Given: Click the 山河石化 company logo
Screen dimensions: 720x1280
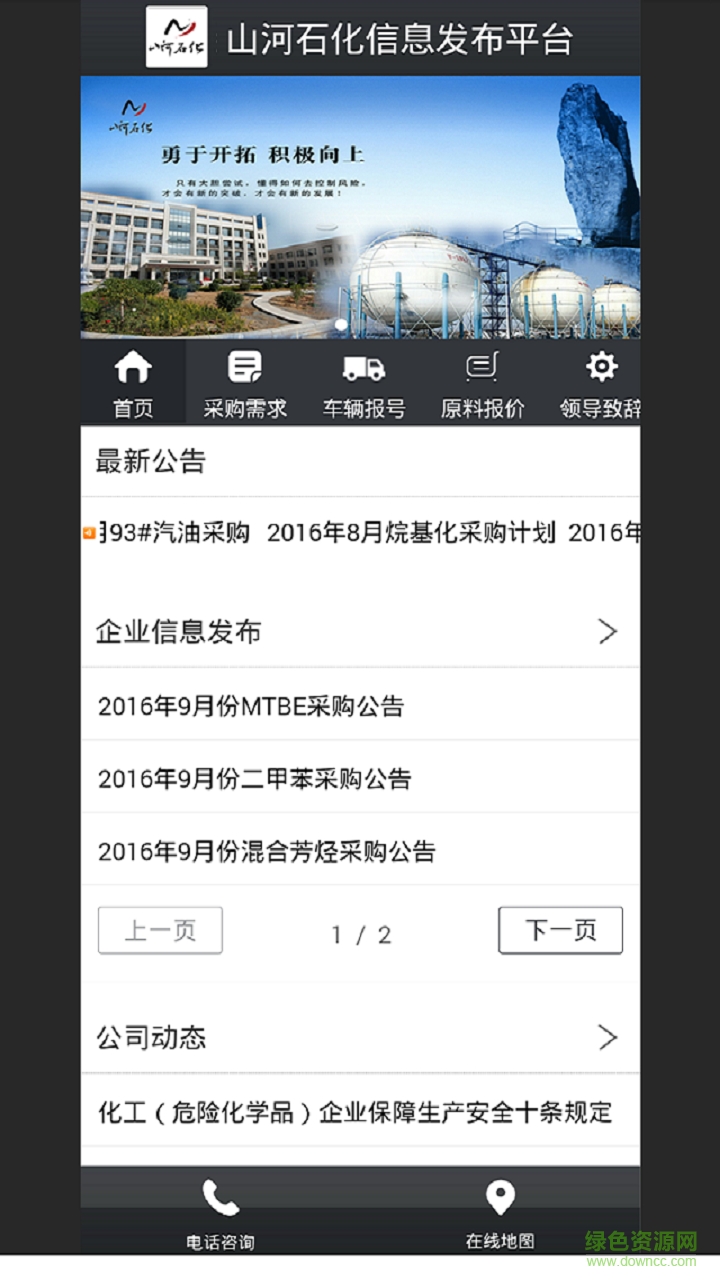Looking at the screenshot, I should point(177,35).
